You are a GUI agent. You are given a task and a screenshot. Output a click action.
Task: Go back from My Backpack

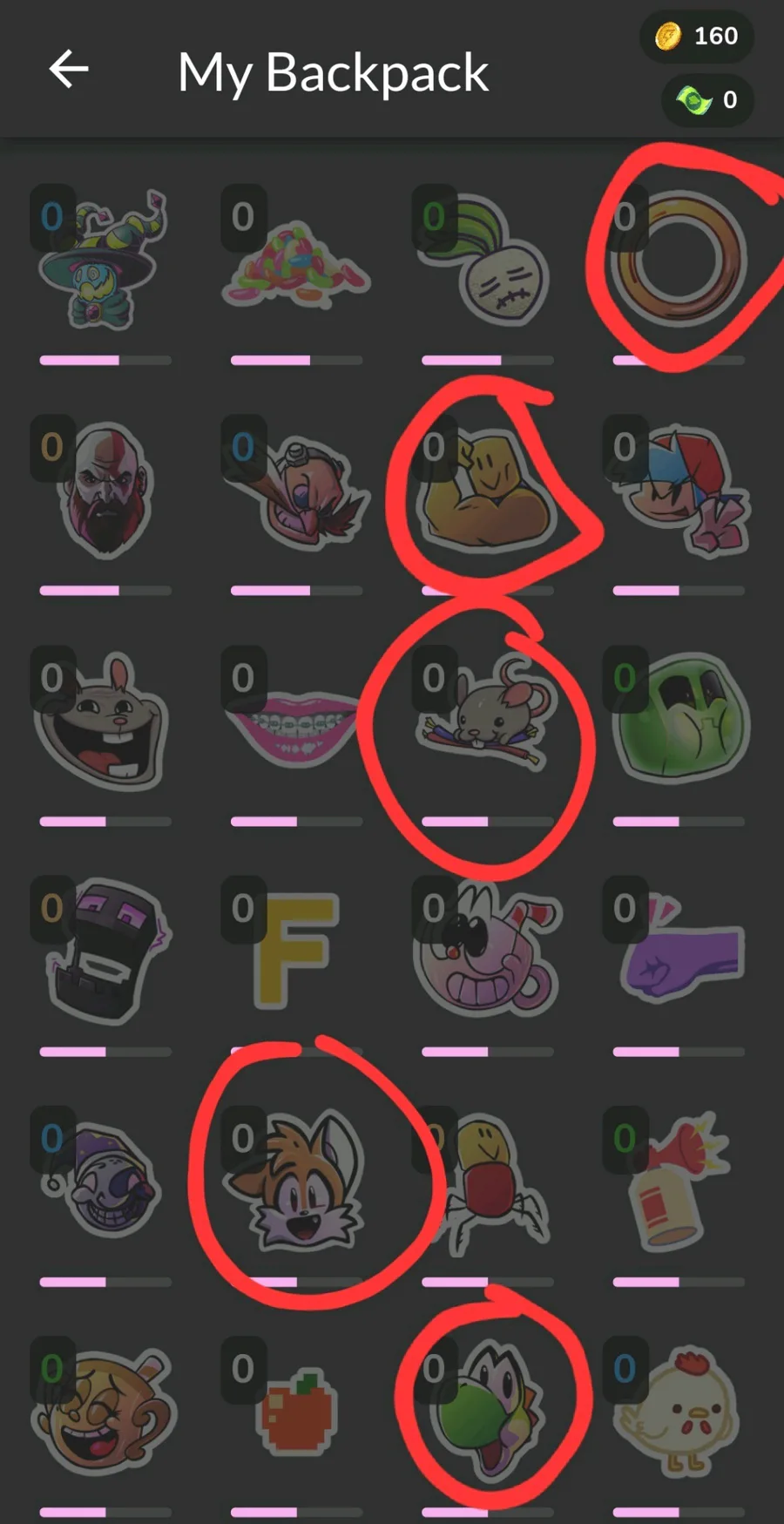point(69,69)
